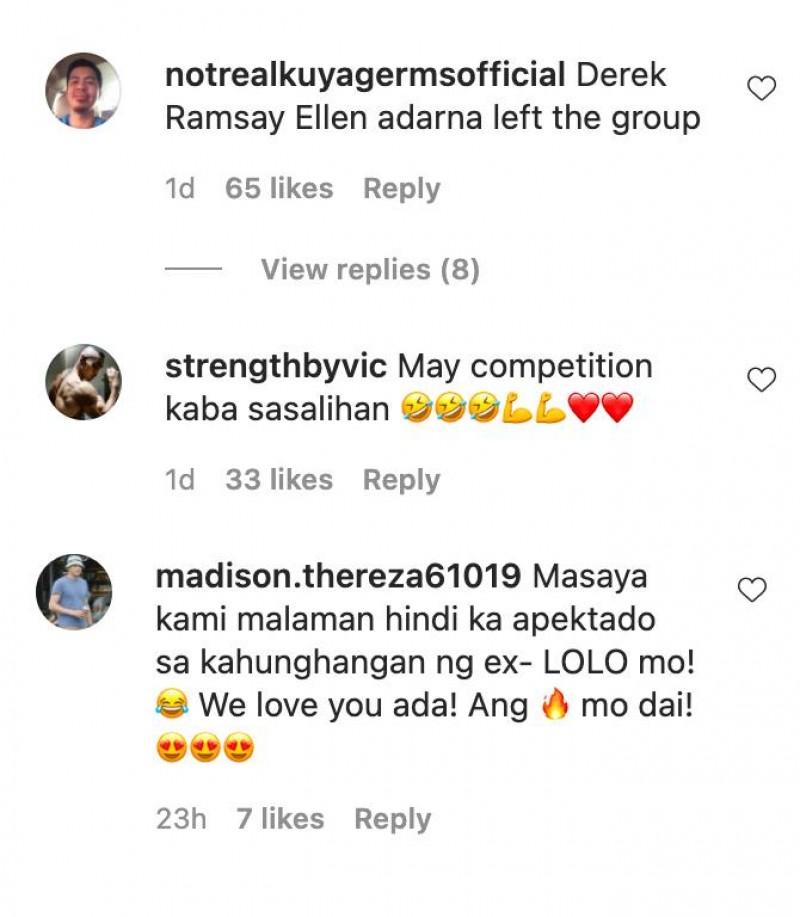Reply to madison.thereza61019's comment
The width and height of the screenshot is (800, 917).
pyautogui.click(x=392, y=819)
